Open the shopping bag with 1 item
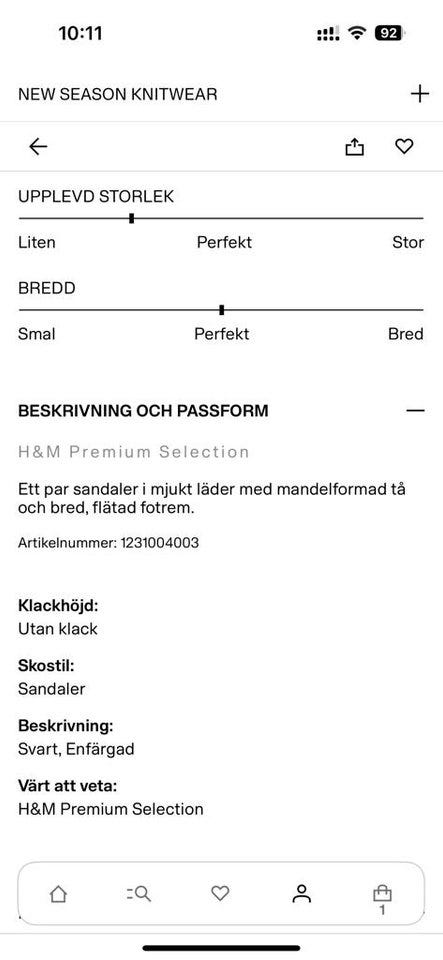The image size is (443, 960). 382,899
